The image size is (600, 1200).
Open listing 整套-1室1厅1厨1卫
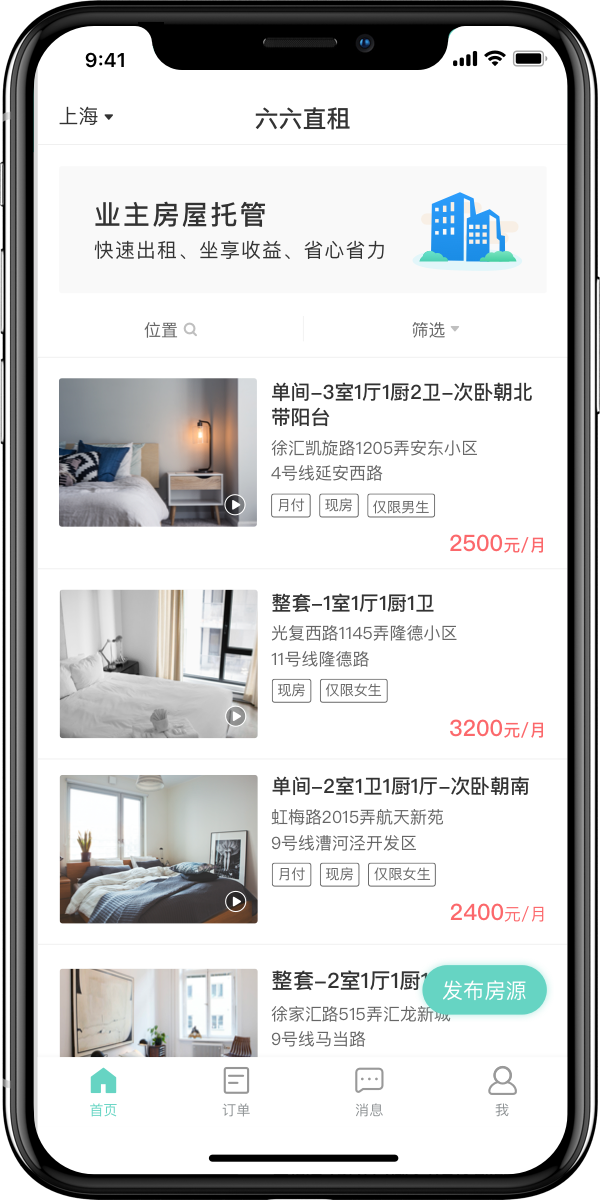click(x=352, y=603)
